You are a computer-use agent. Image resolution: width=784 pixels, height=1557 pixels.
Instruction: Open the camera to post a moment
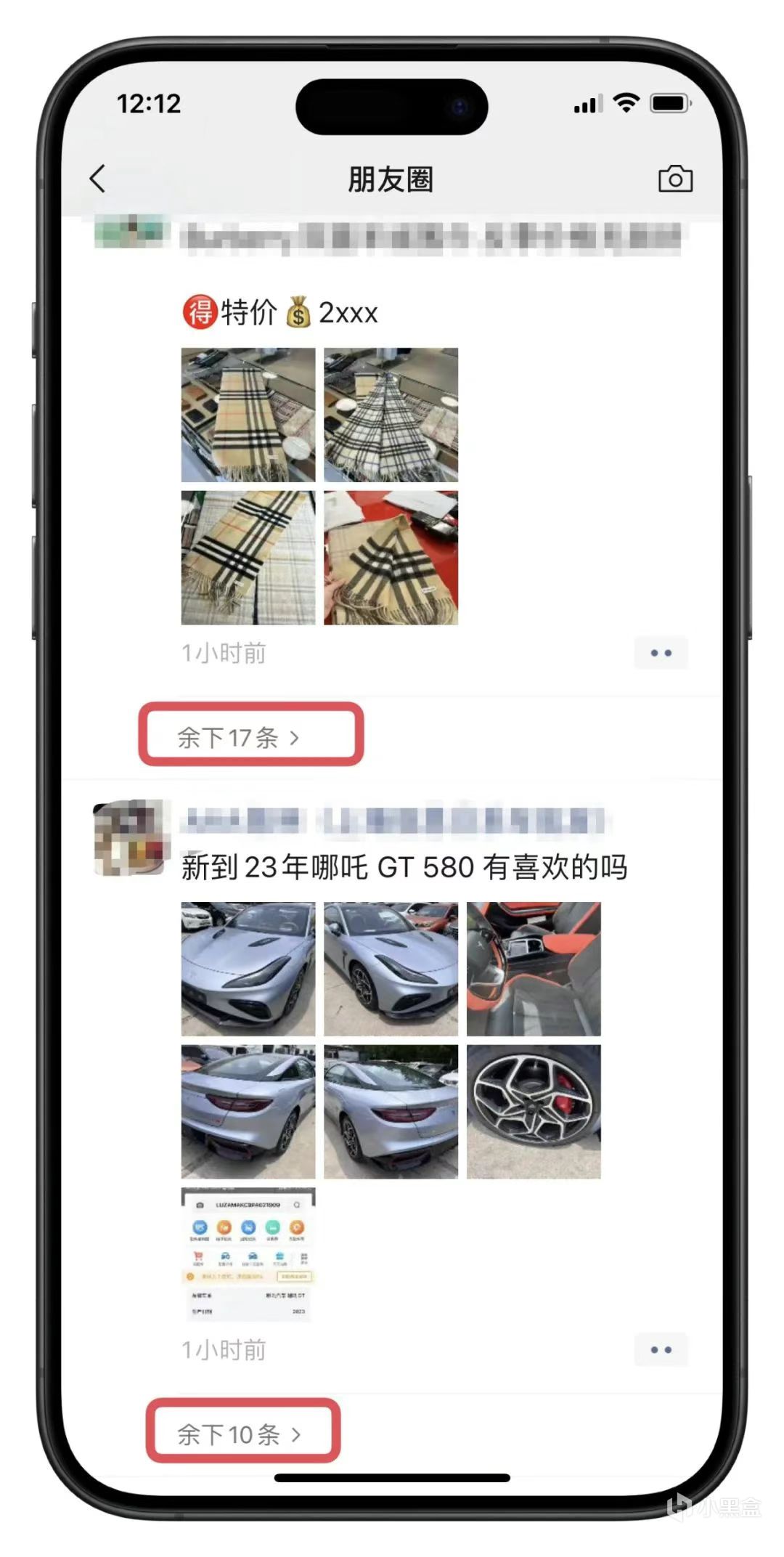tap(675, 179)
